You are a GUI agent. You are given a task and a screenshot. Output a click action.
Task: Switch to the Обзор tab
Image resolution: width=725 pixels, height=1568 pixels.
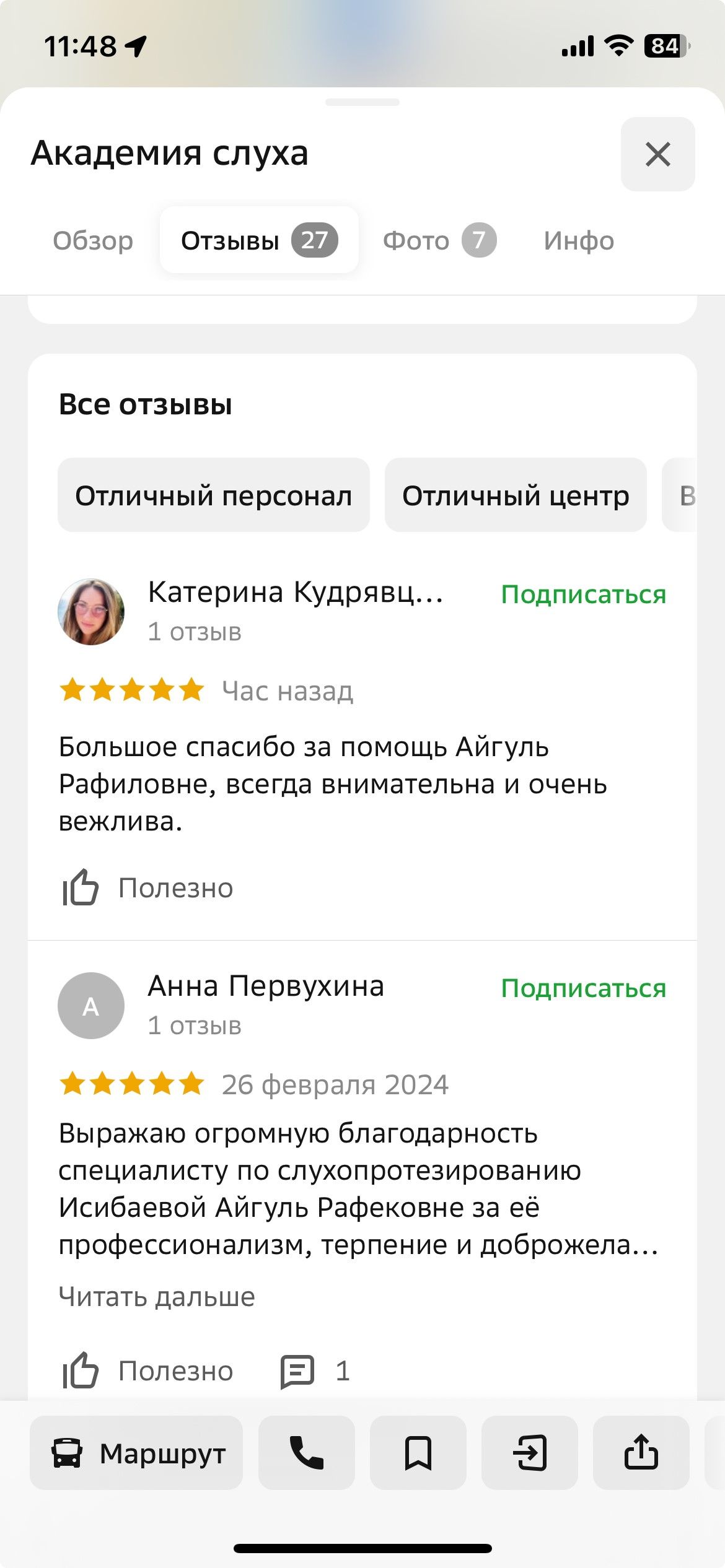point(93,240)
